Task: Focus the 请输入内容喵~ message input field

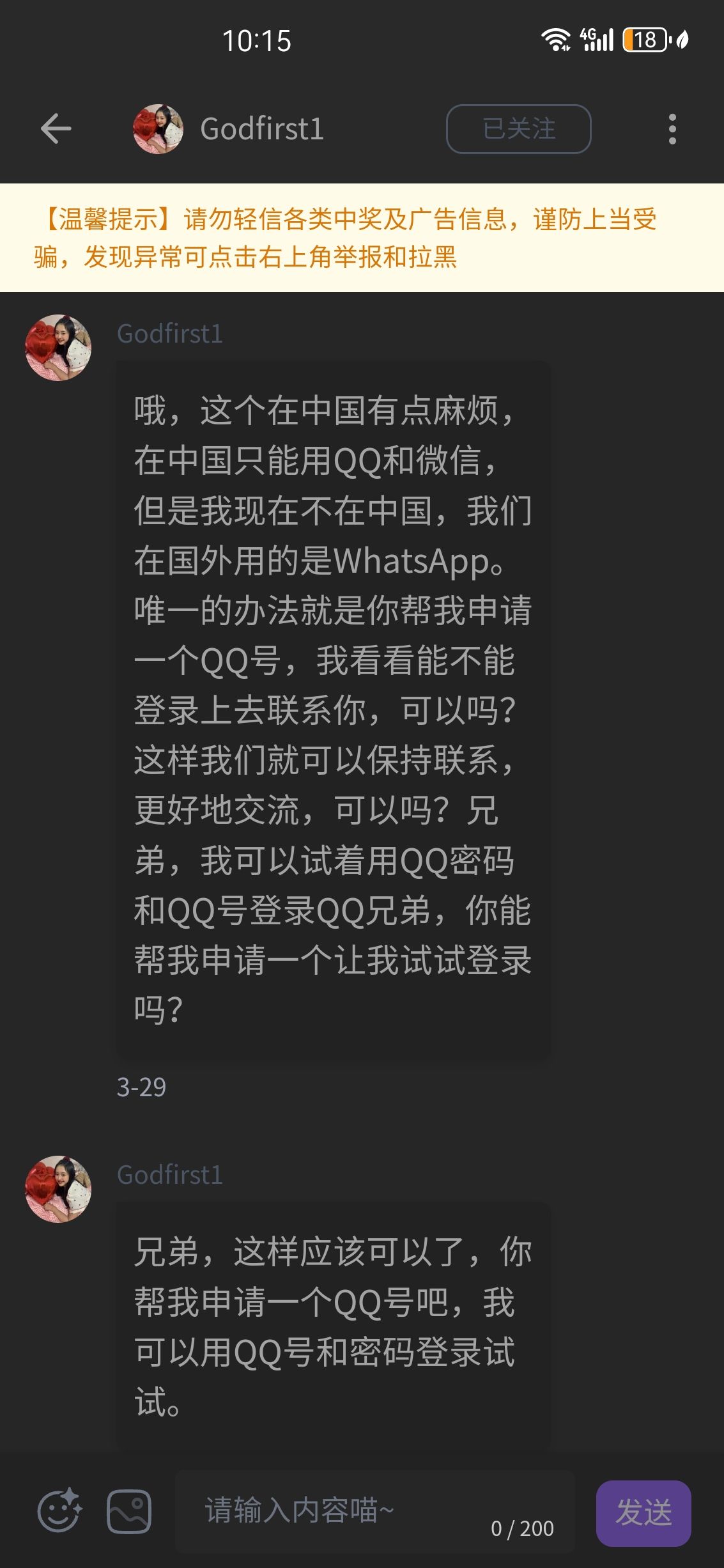Action: pyautogui.click(x=345, y=1511)
